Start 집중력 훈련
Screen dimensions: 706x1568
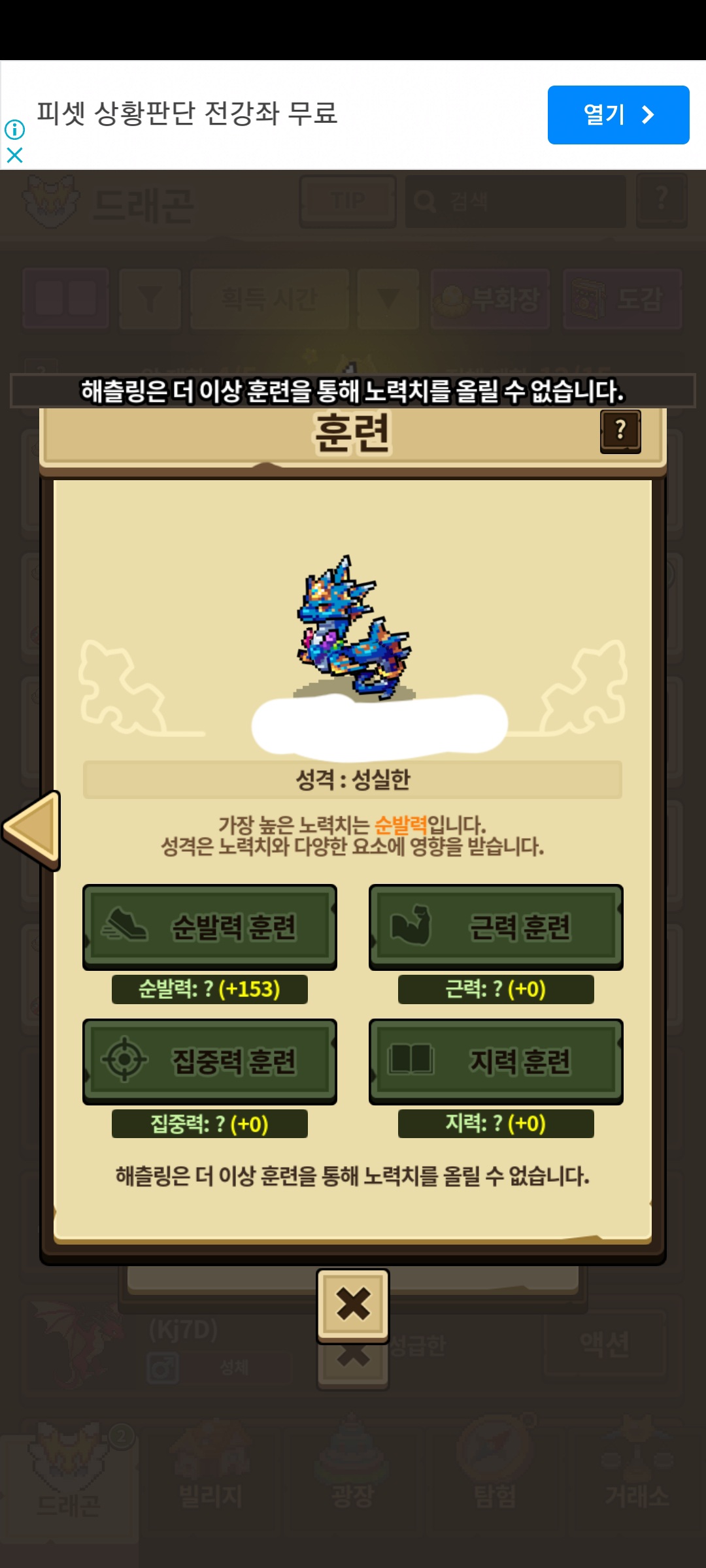click(x=209, y=1061)
